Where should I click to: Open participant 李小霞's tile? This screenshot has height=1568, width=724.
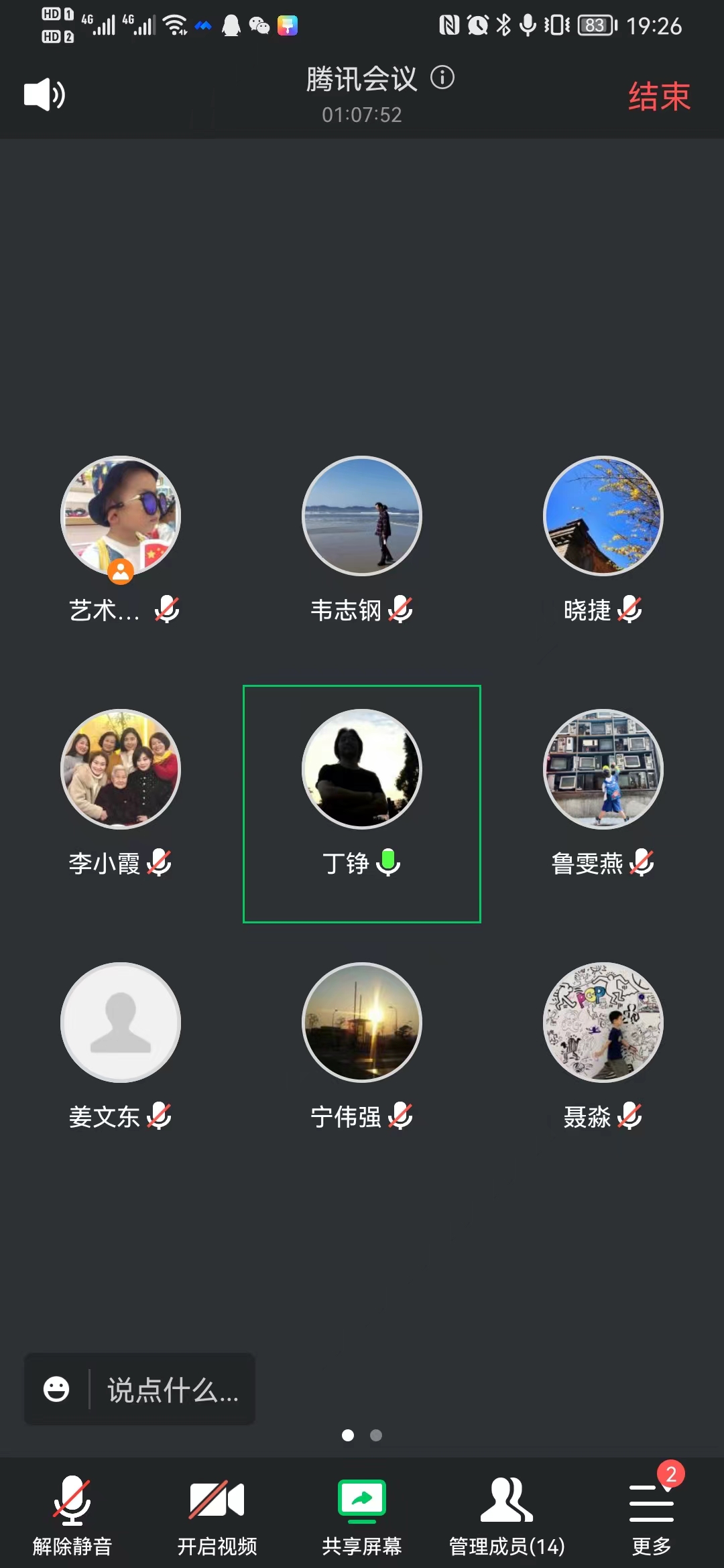(121, 769)
